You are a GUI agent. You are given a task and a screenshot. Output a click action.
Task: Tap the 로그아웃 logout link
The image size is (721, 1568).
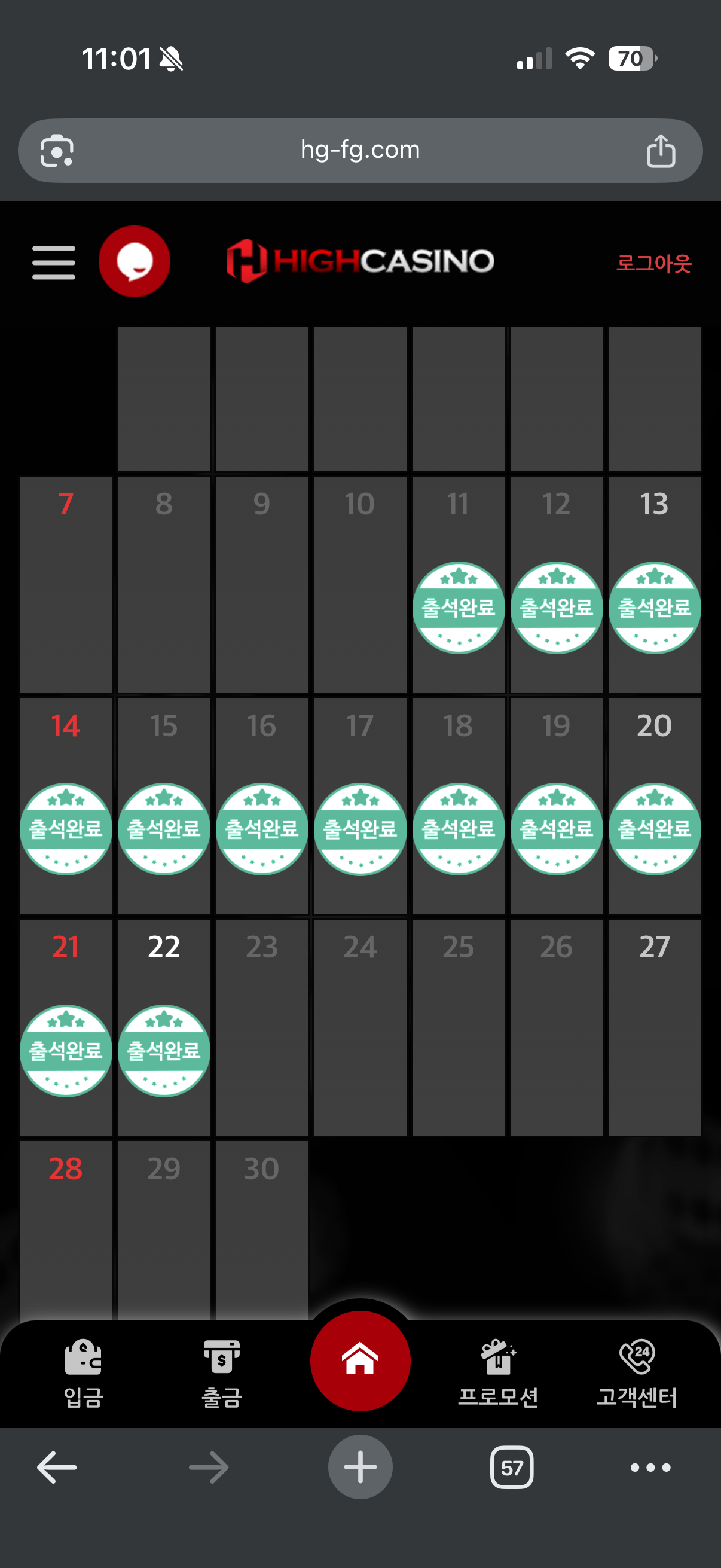[x=653, y=263]
